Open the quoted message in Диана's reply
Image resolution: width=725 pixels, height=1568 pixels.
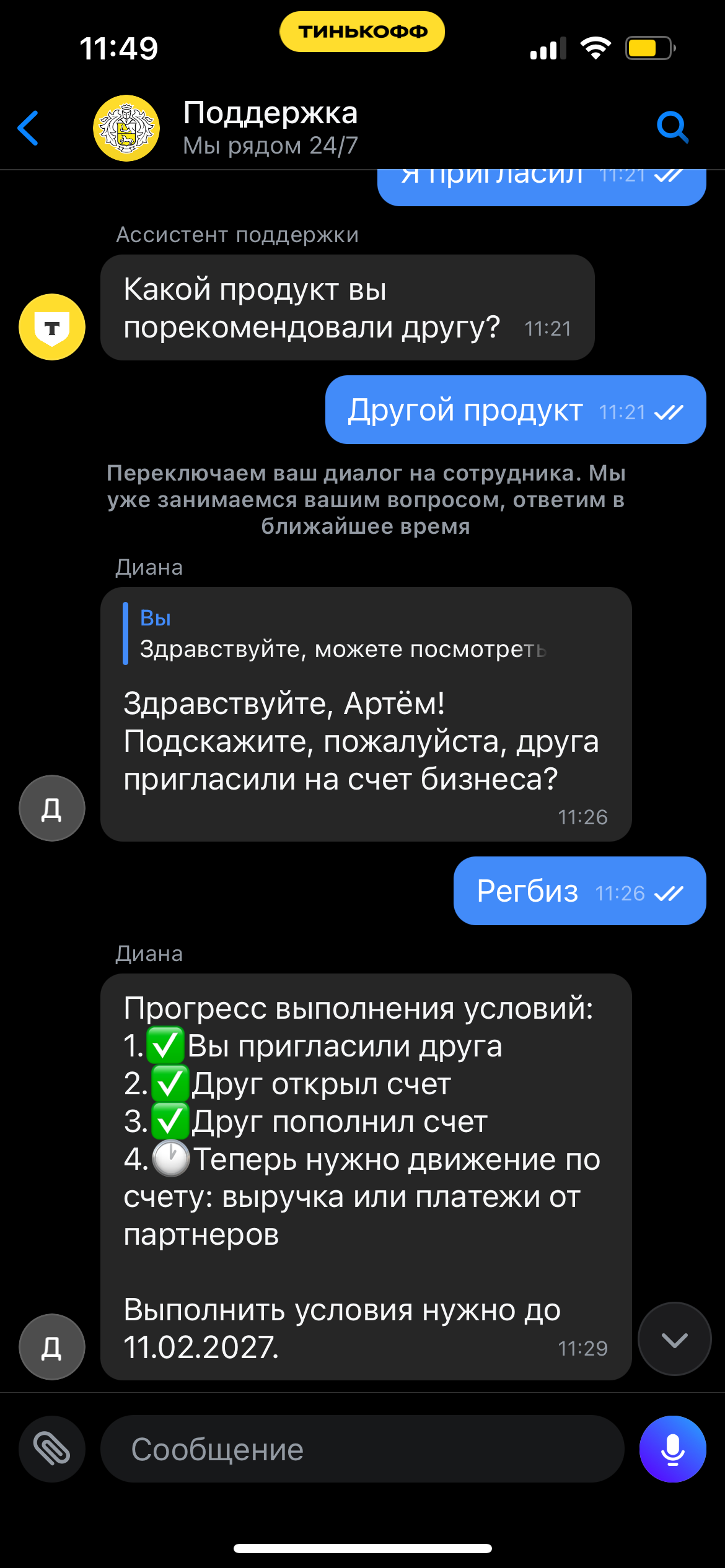tap(342, 634)
